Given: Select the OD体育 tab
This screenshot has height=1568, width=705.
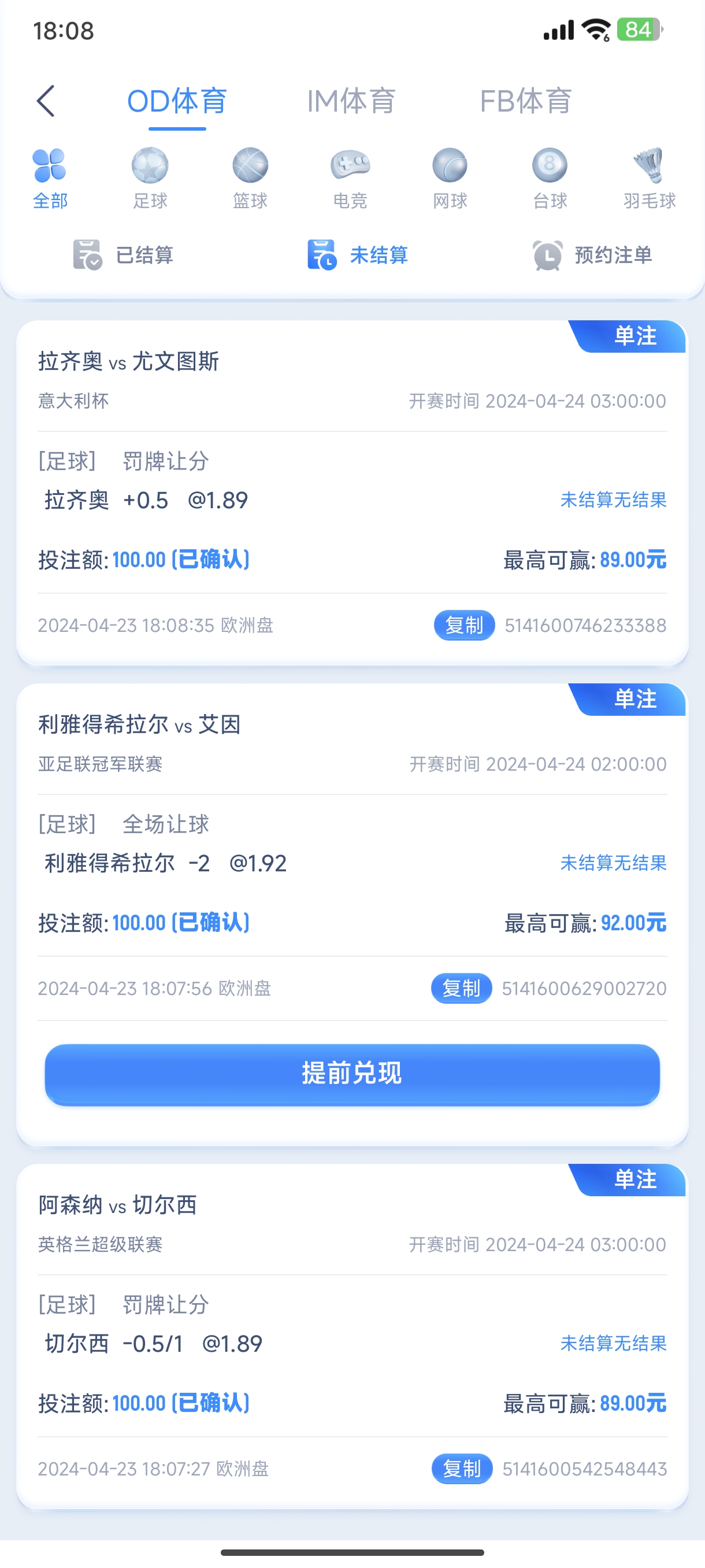Looking at the screenshot, I should coord(177,101).
